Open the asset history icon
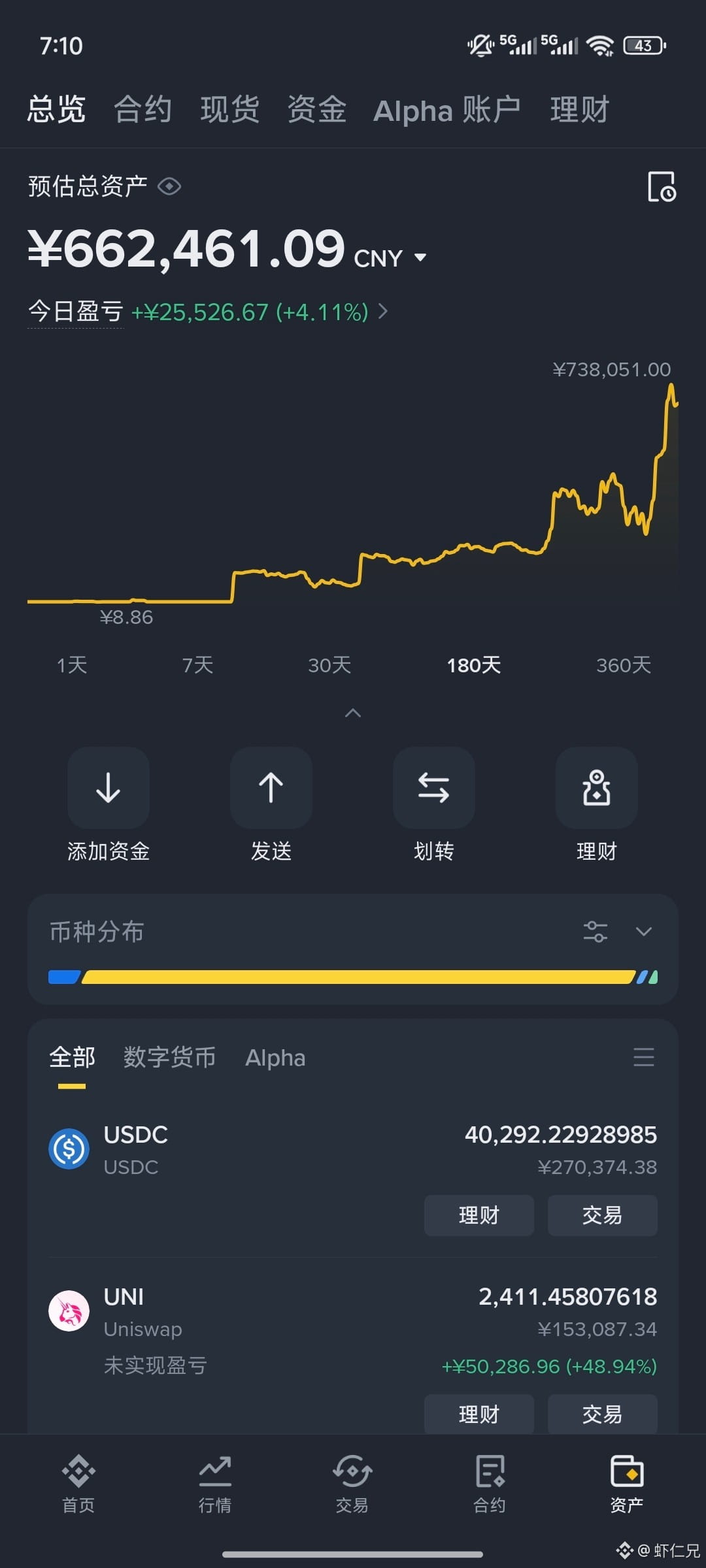The width and height of the screenshot is (706, 1568). coord(662,187)
